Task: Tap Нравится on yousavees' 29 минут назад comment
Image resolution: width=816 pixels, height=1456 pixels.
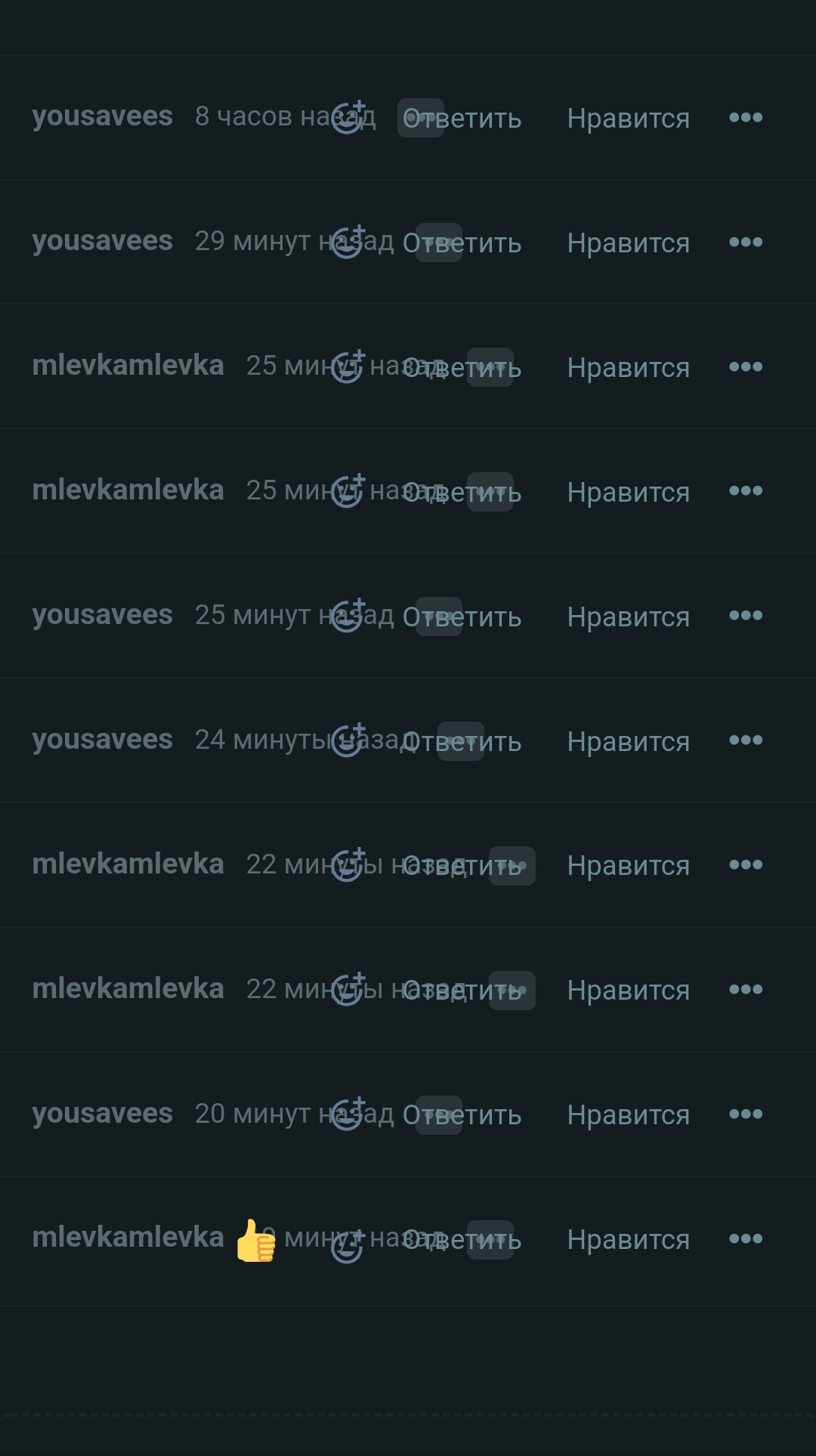Action: click(x=628, y=243)
